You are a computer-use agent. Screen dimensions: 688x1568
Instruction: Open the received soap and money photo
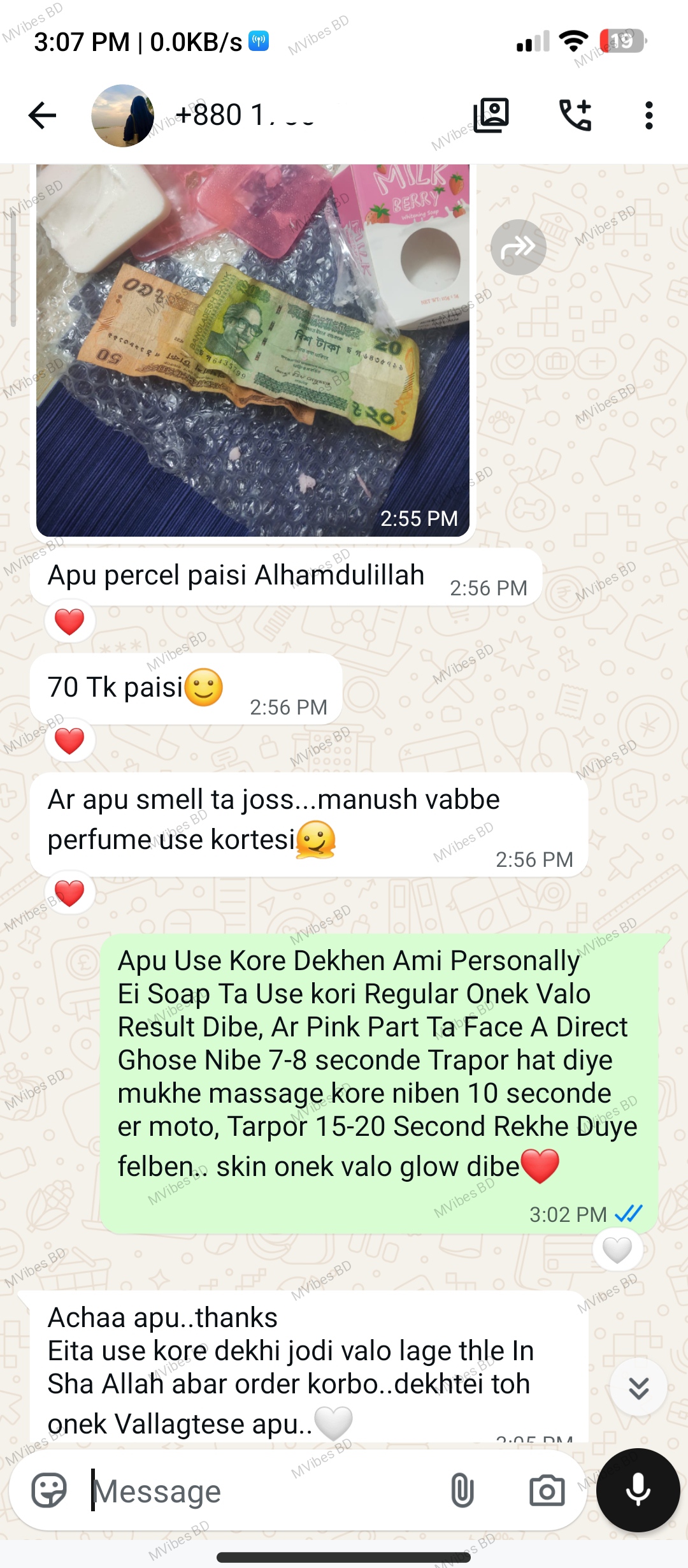[x=252, y=349]
